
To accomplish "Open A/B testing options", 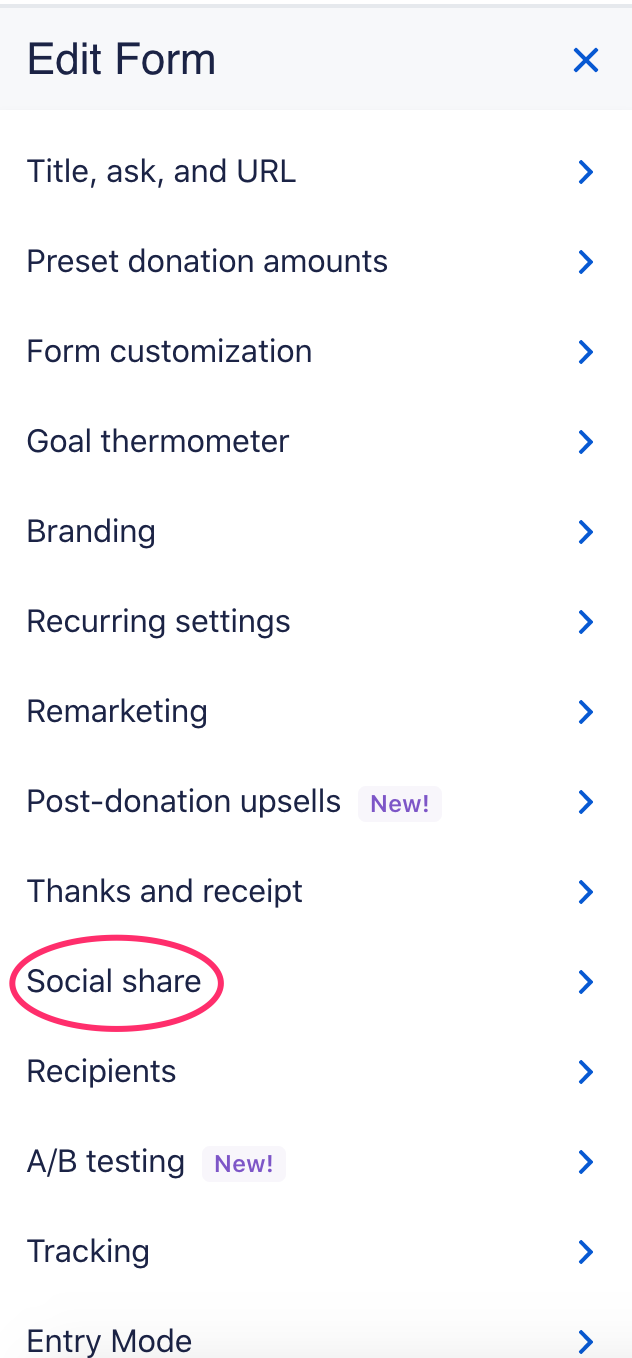I will click(x=316, y=1162).
